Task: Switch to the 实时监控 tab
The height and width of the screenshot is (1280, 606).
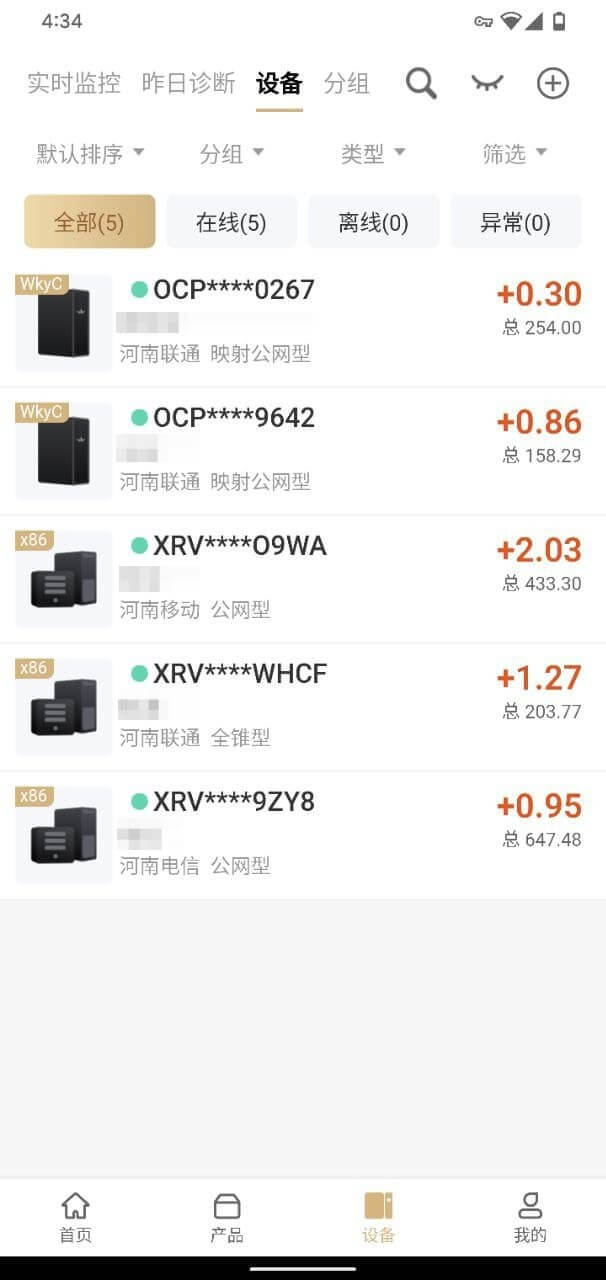Action: coord(74,84)
